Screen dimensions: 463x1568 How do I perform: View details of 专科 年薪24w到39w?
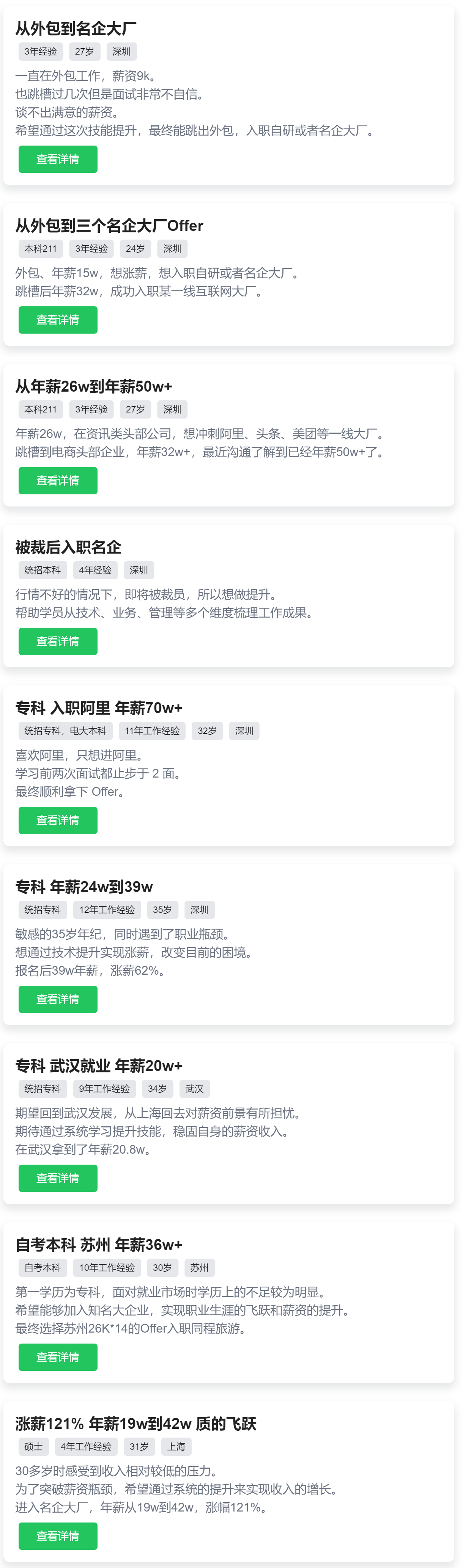(x=58, y=999)
